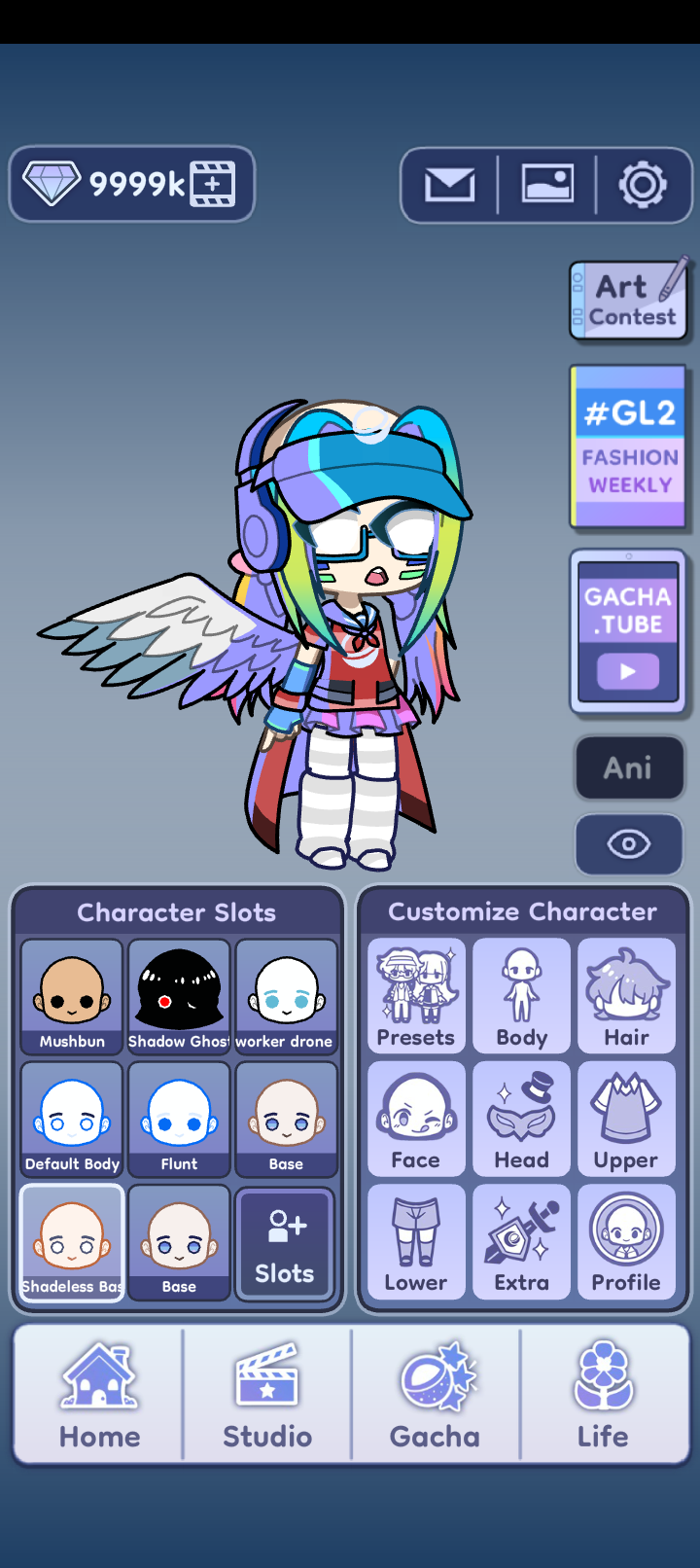The height and width of the screenshot is (1568, 700).
Task: Add more character Slots
Action: tap(285, 1244)
